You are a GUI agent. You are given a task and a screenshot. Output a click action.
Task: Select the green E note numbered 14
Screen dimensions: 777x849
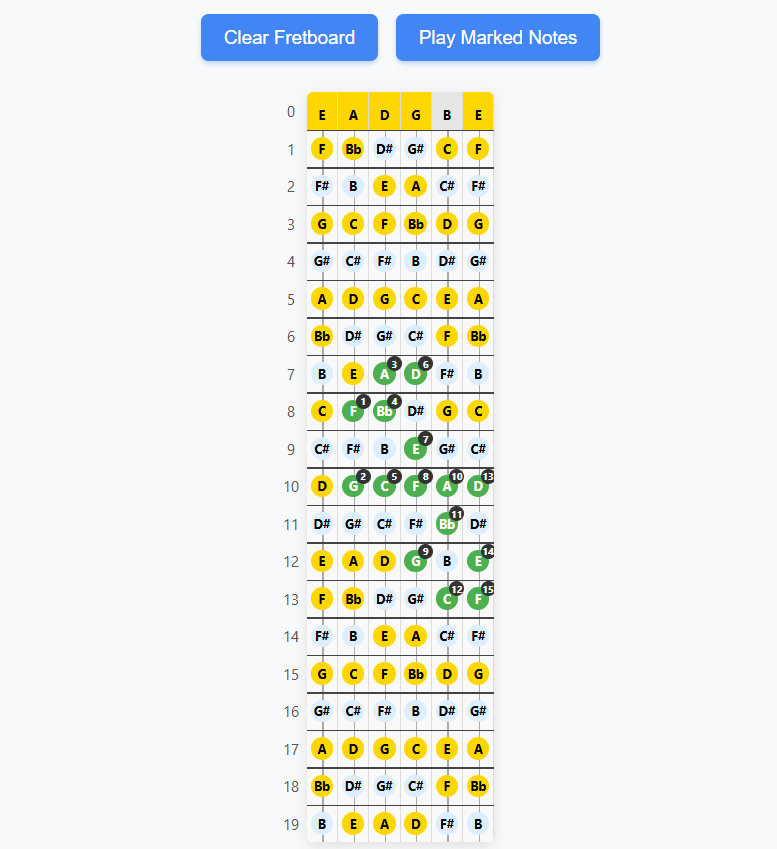[x=478, y=561]
